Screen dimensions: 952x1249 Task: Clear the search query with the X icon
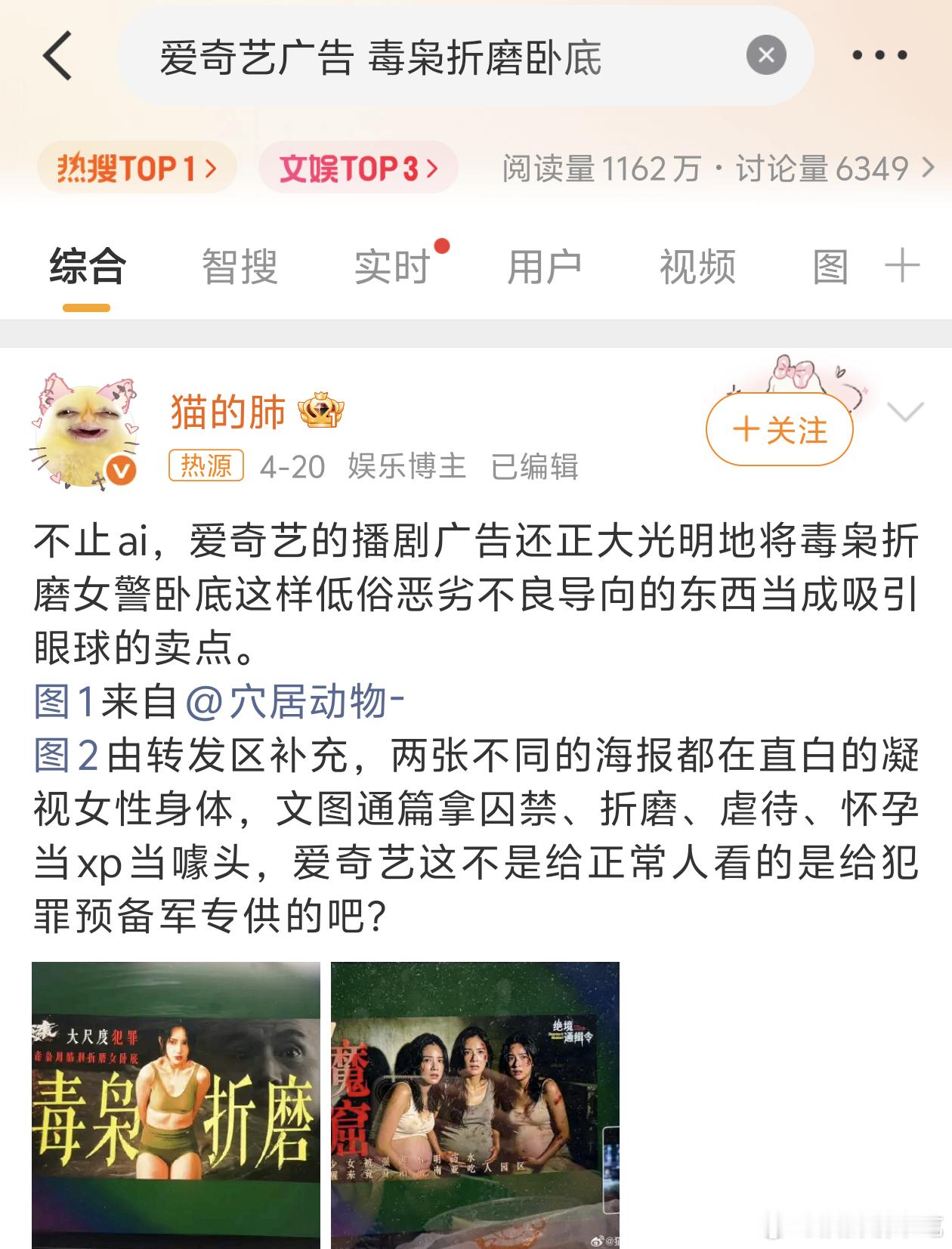pyautogui.click(x=766, y=54)
